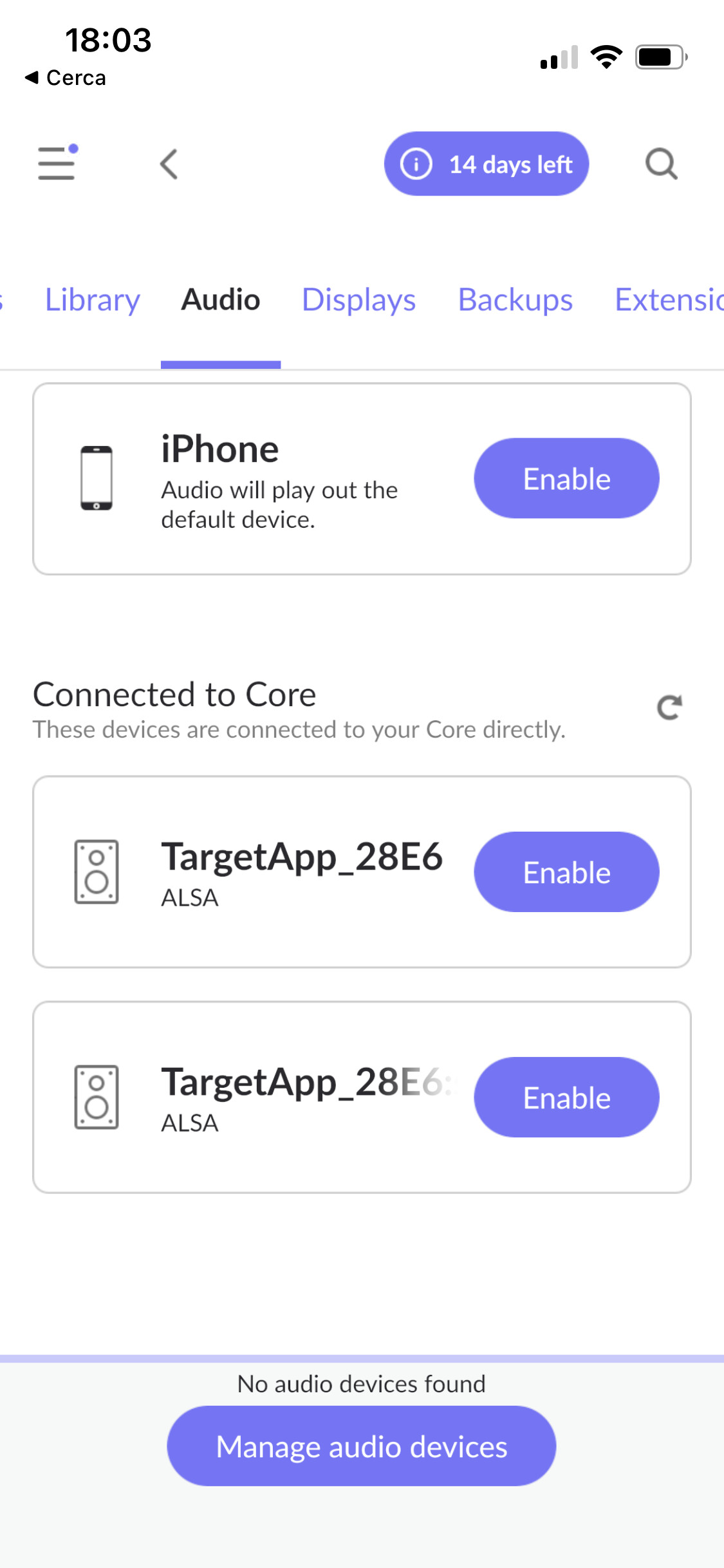Open search with the magnifier icon
The width and height of the screenshot is (724, 1568).
(662, 164)
